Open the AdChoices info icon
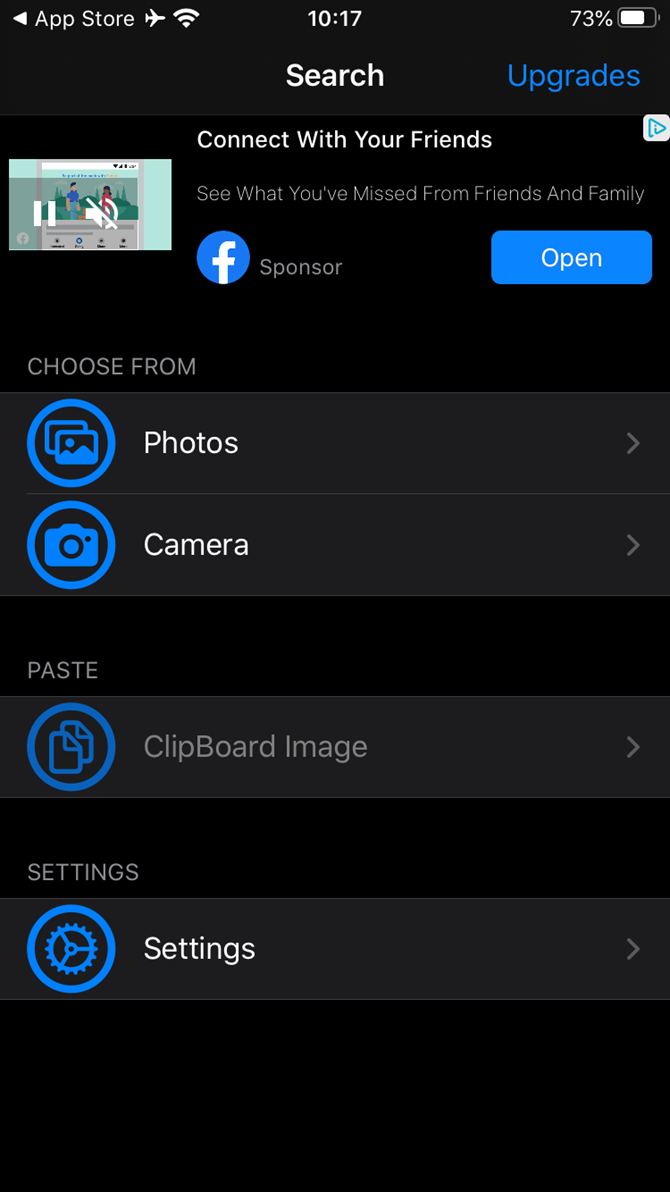670x1192 pixels. coord(656,128)
